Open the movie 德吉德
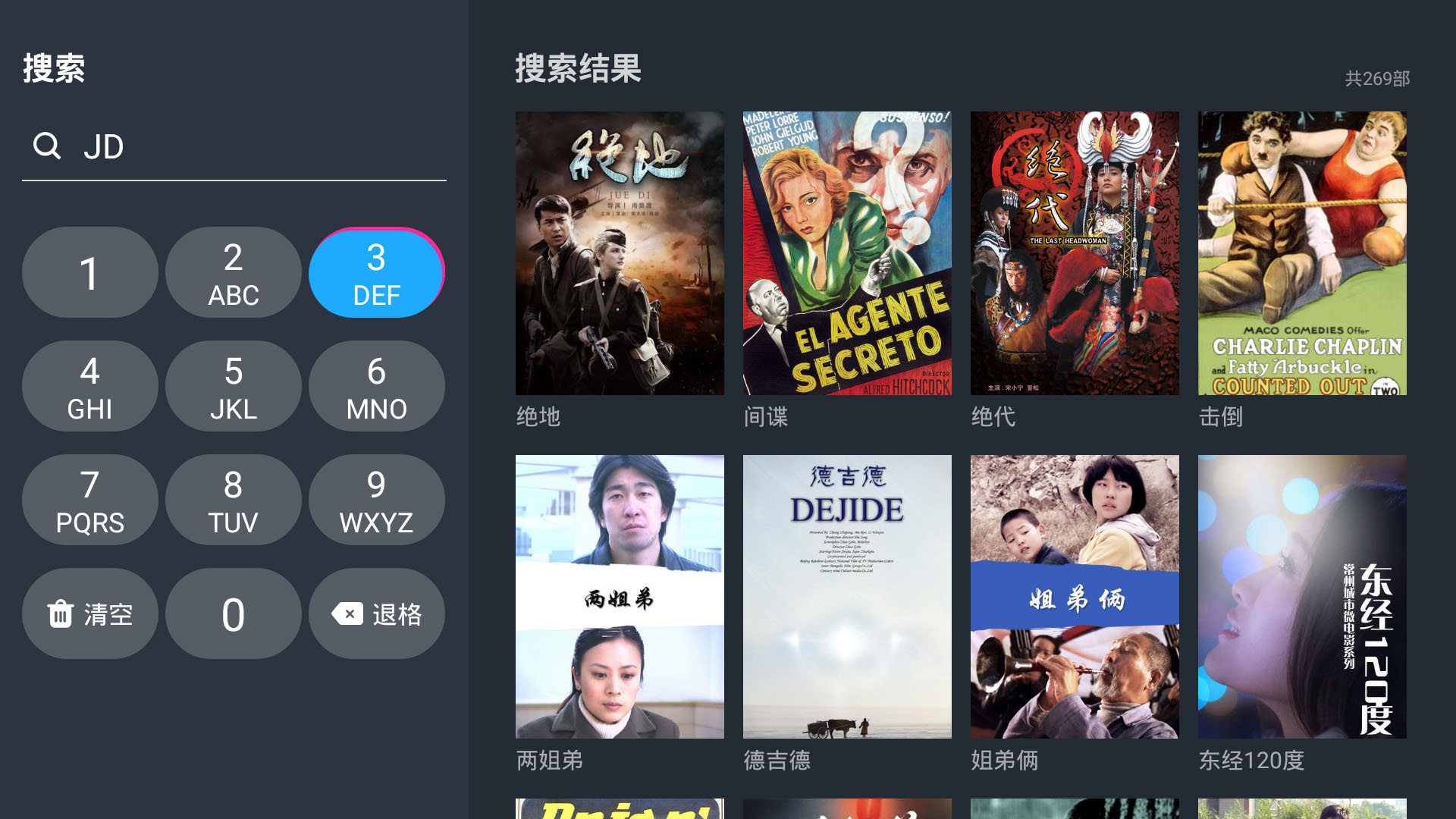 pyautogui.click(x=847, y=597)
